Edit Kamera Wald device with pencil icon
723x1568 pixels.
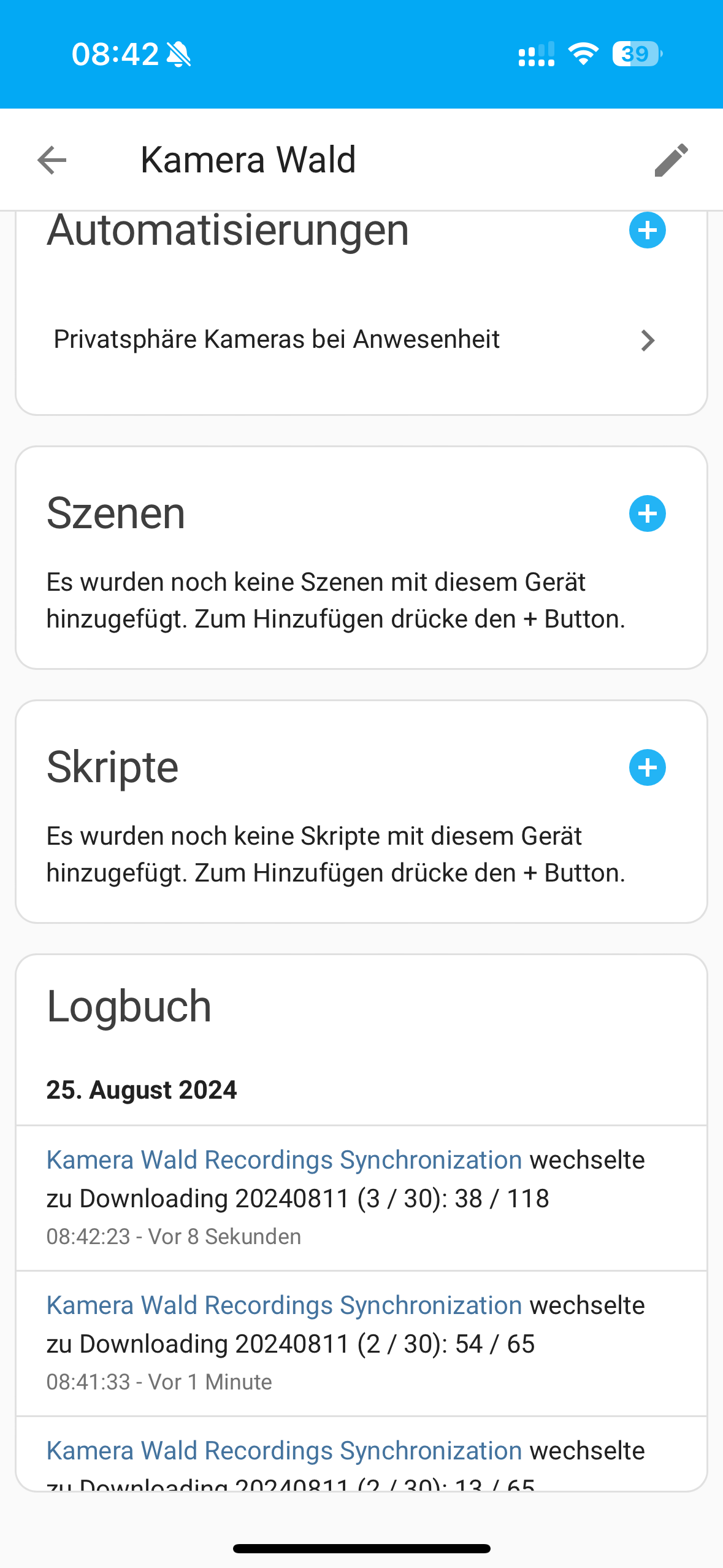point(671,161)
